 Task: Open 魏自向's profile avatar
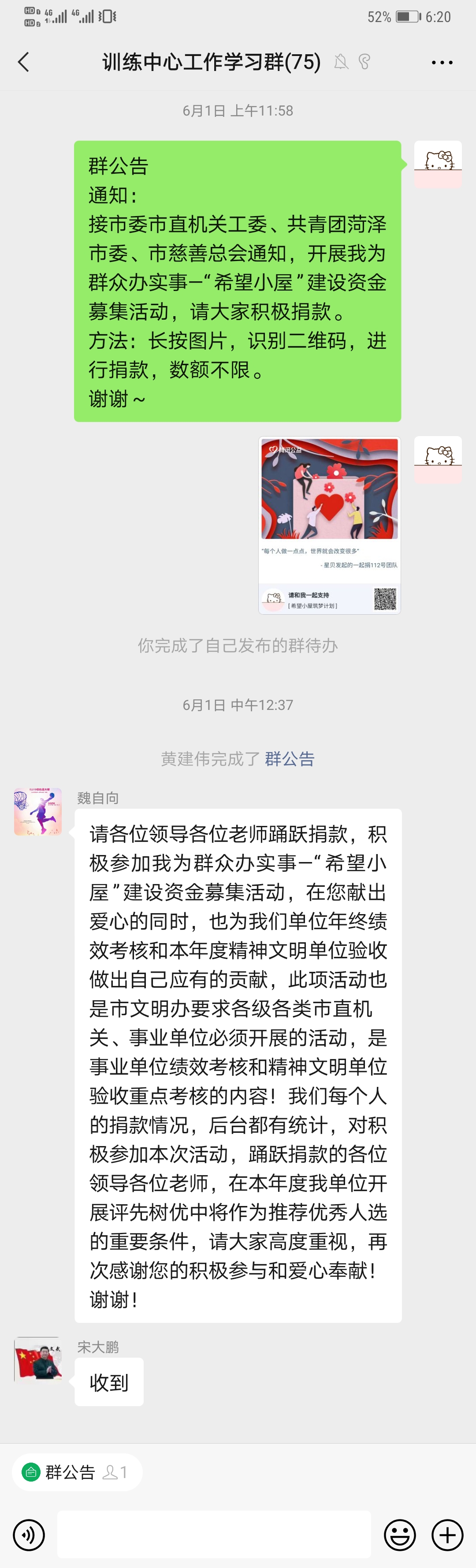coord(38,811)
